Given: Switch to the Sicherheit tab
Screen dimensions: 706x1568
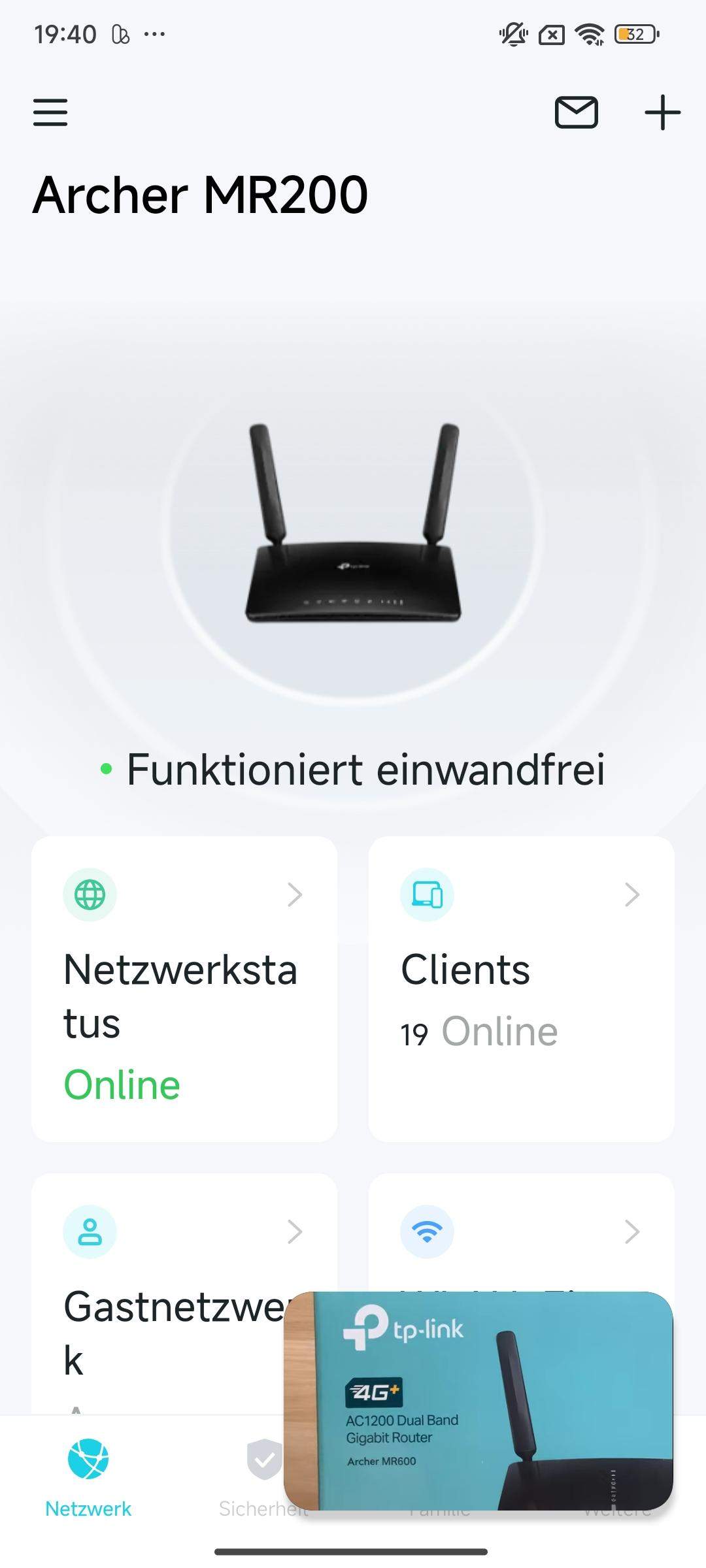Looking at the screenshot, I should click(263, 1496).
